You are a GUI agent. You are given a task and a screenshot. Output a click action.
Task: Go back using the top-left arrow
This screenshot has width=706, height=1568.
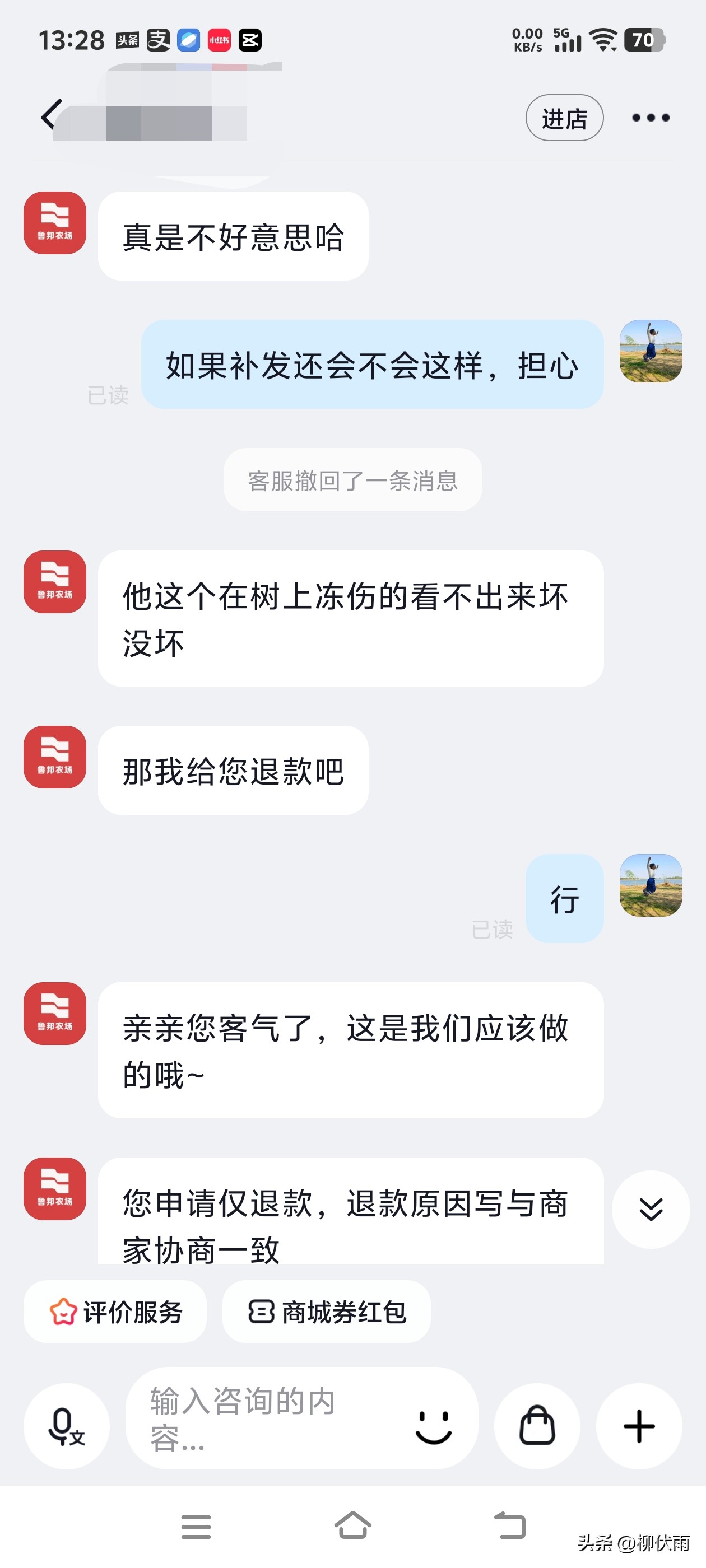[x=51, y=115]
